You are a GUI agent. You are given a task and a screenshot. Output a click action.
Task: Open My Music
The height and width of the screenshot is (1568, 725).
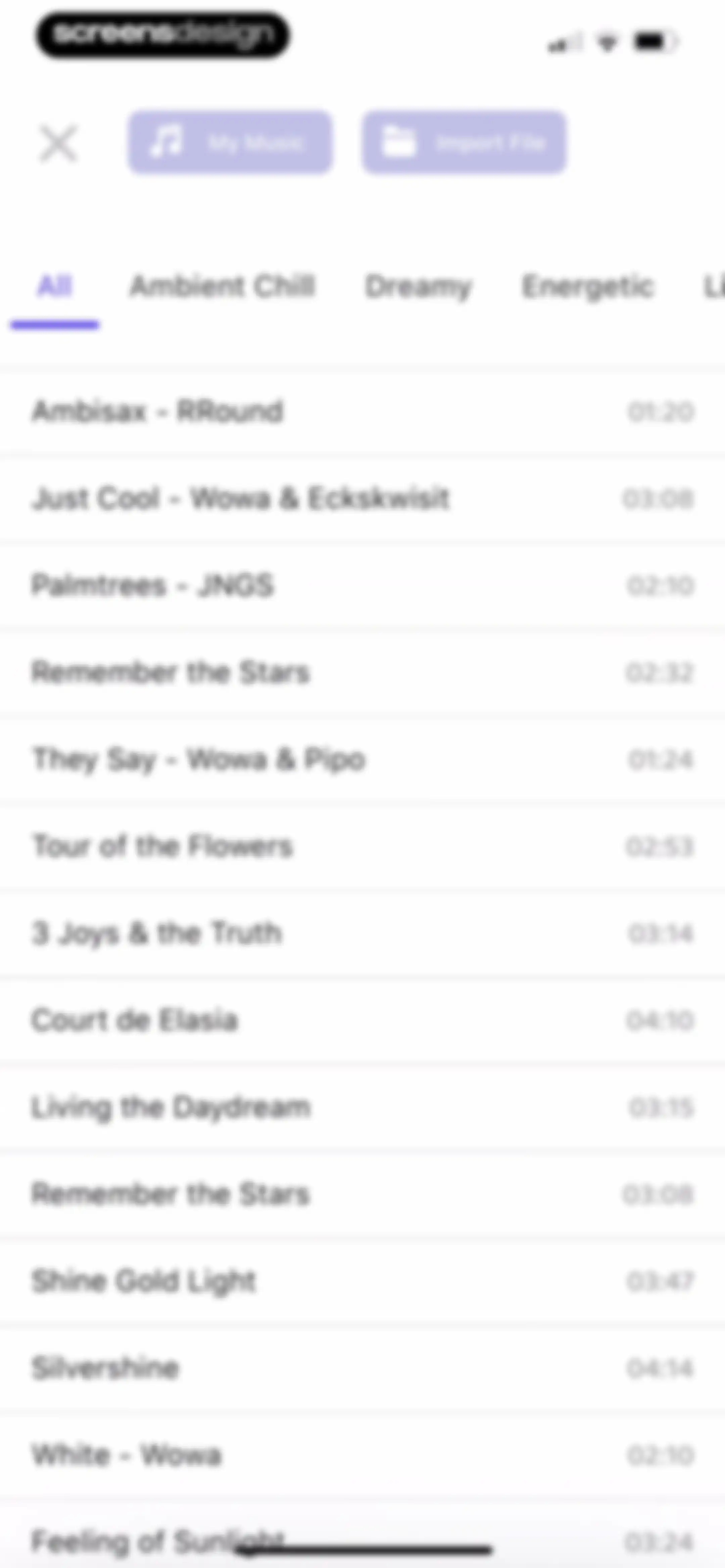pos(230,142)
